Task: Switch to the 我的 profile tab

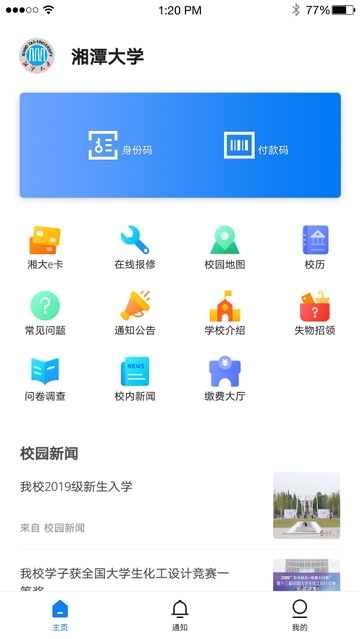Action: point(300,615)
